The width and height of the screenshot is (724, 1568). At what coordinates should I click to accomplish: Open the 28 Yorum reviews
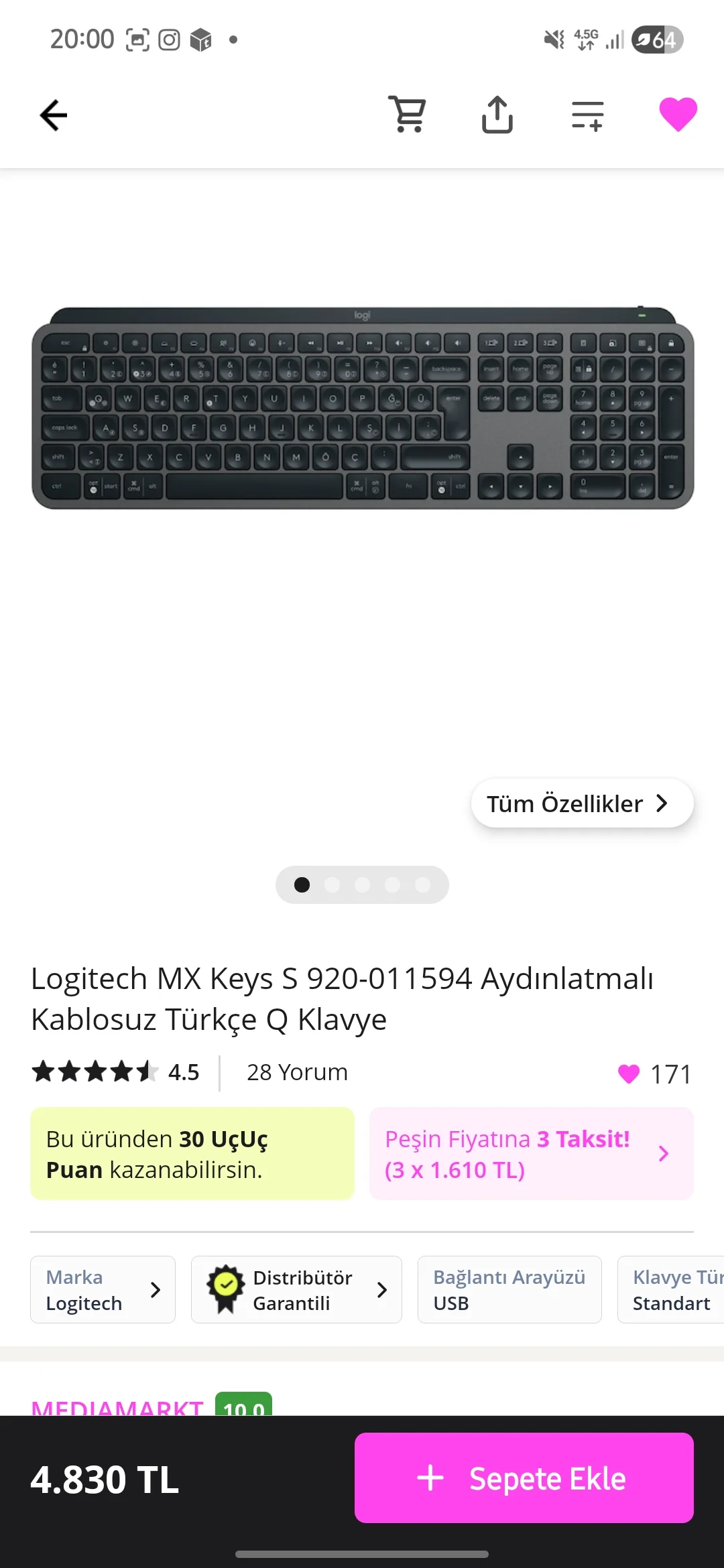pyautogui.click(x=297, y=1072)
